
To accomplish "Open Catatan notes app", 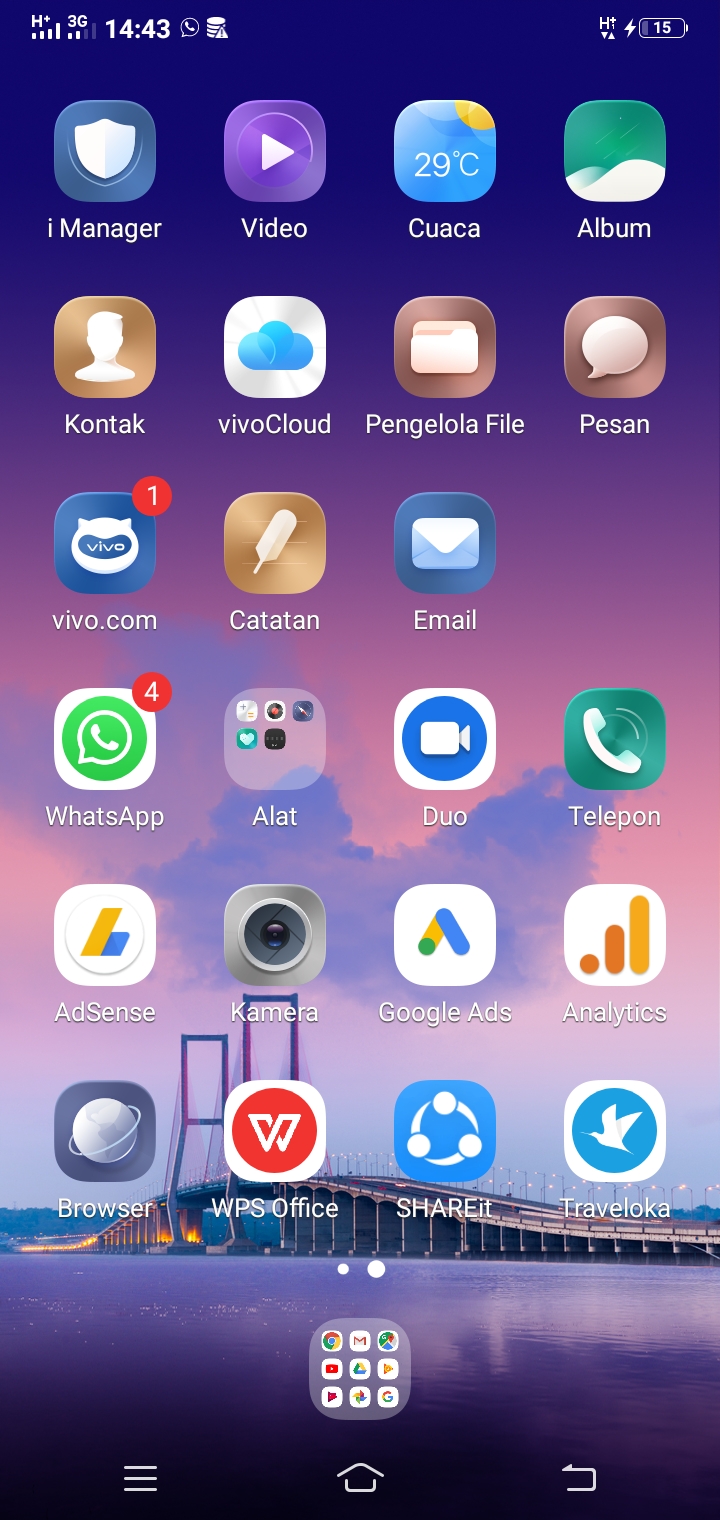I will [275, 544].
